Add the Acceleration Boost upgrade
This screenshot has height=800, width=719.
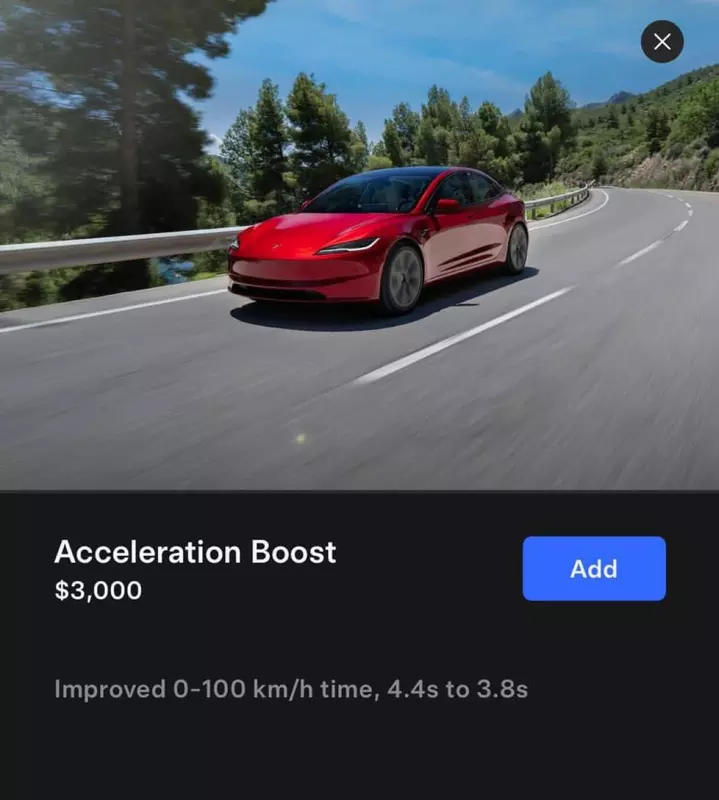[594, 568]
